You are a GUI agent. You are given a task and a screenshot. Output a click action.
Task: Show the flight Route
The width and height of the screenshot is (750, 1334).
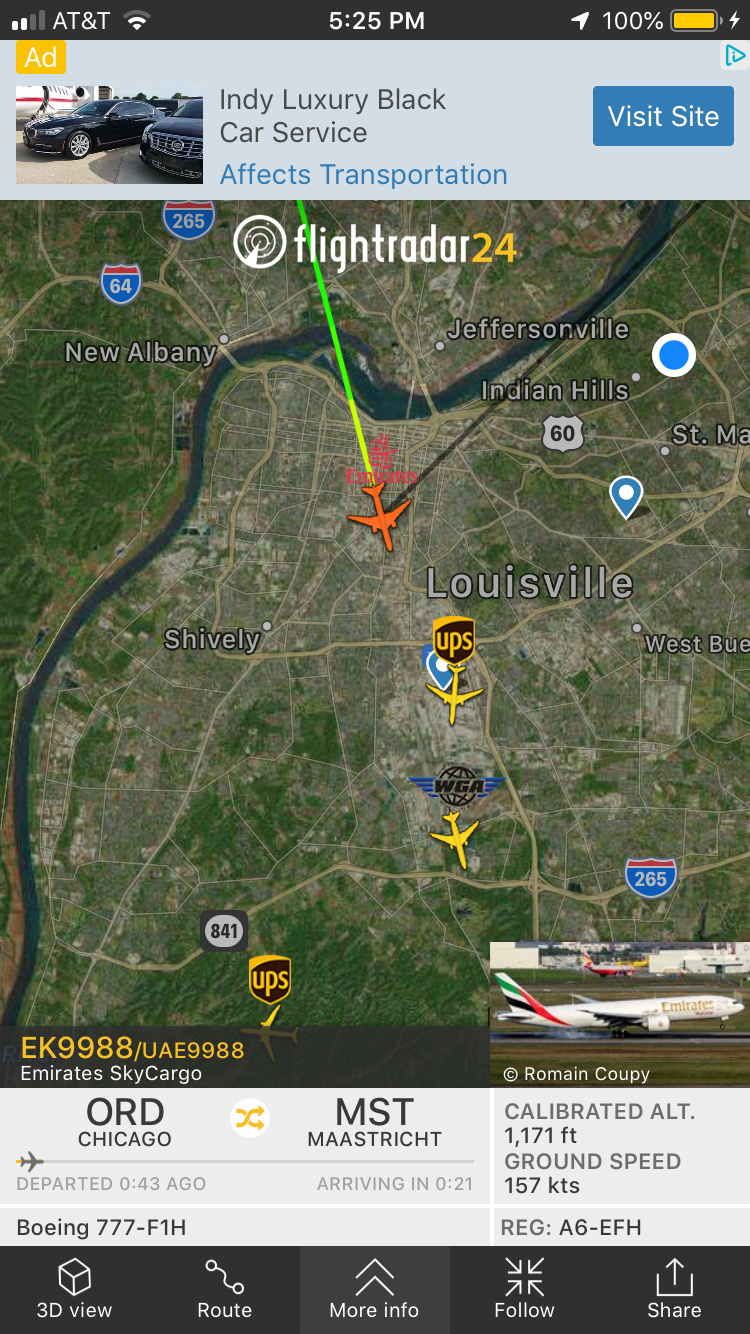pyautogui.click(x=224, y=1289)
